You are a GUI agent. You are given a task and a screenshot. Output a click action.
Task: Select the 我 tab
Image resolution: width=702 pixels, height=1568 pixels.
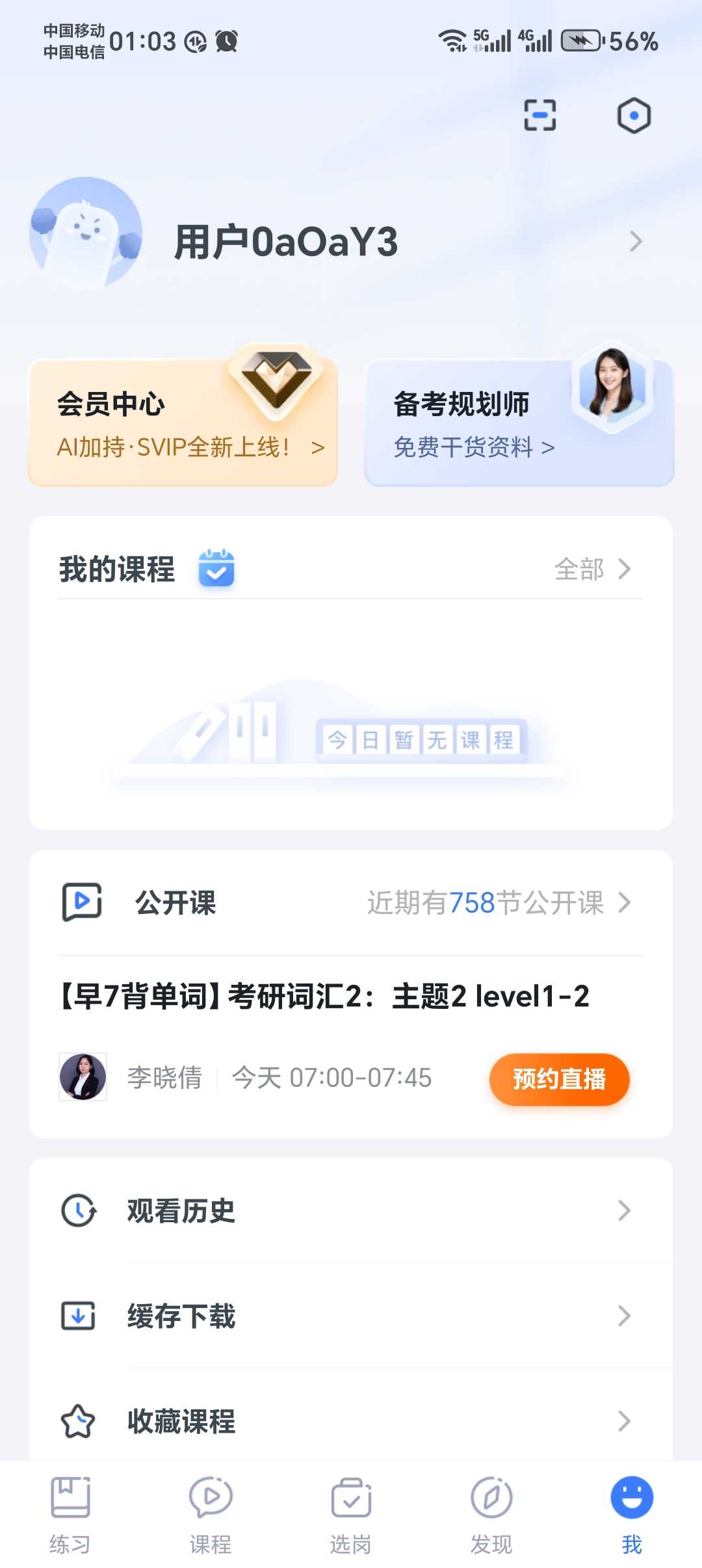632,1515
